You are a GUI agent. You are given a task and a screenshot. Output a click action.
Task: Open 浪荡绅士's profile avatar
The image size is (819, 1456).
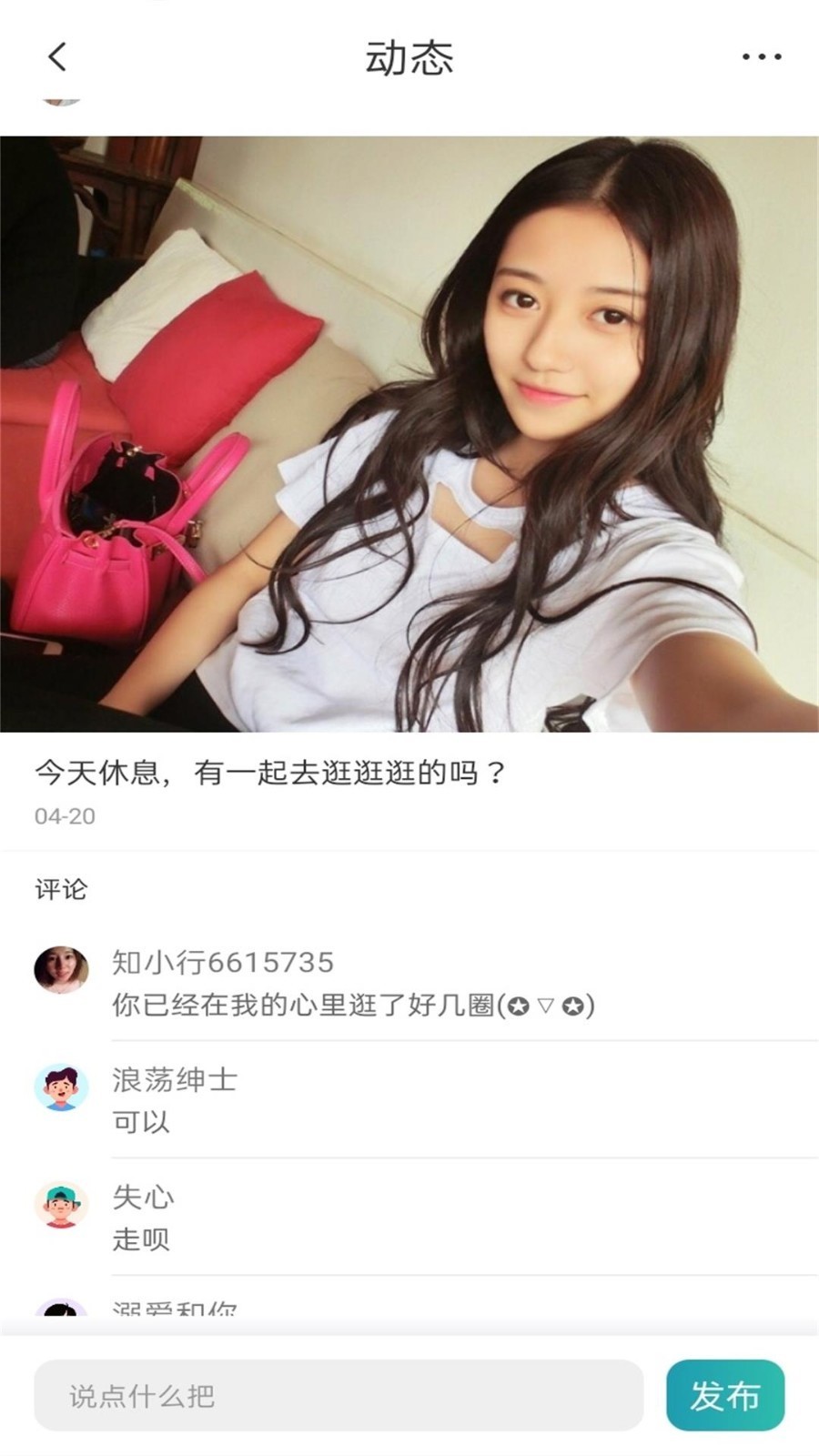pyautogui.click(x=61, y=1087)
